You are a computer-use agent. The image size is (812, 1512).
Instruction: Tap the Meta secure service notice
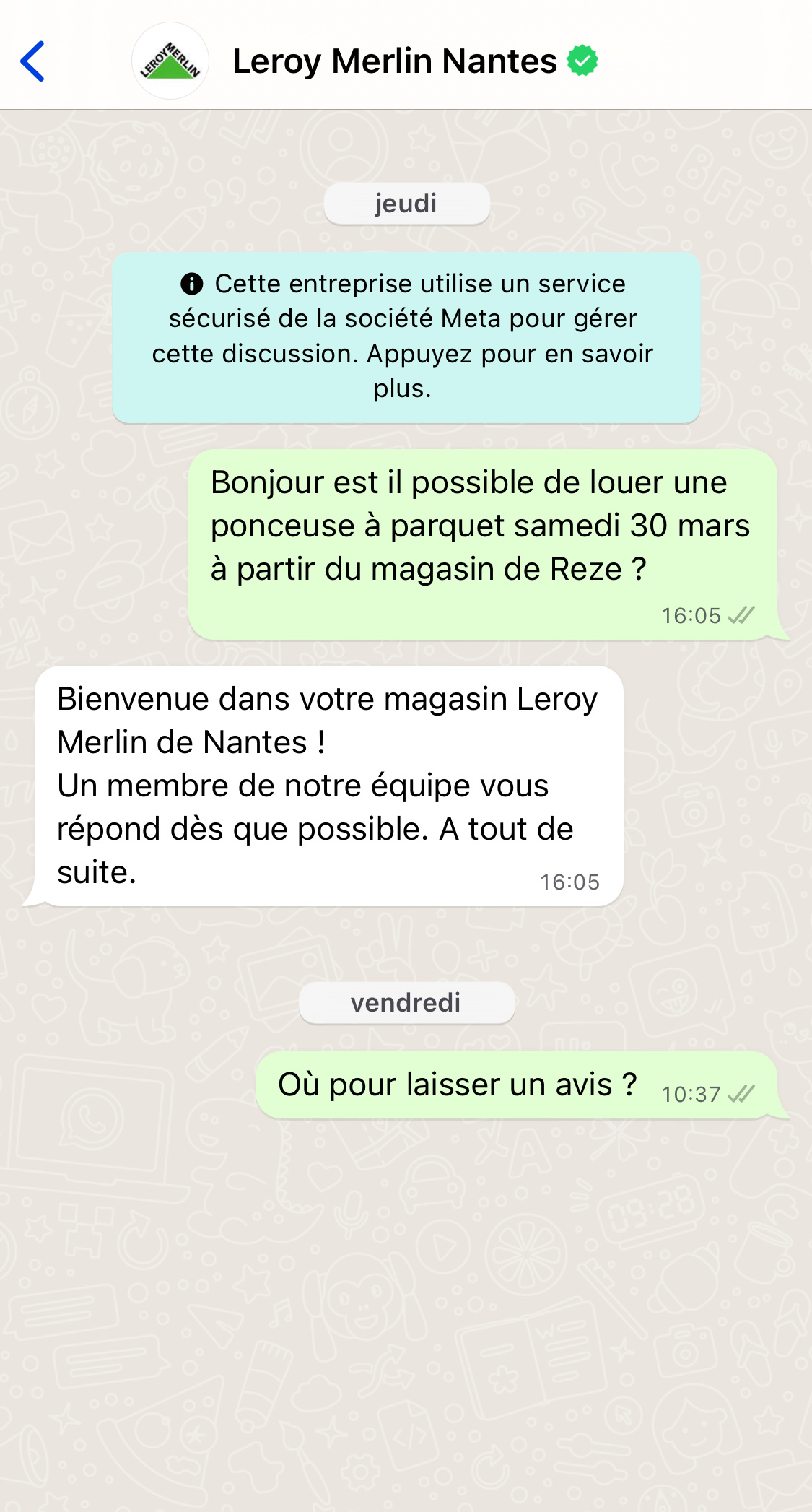coord(406,336)
